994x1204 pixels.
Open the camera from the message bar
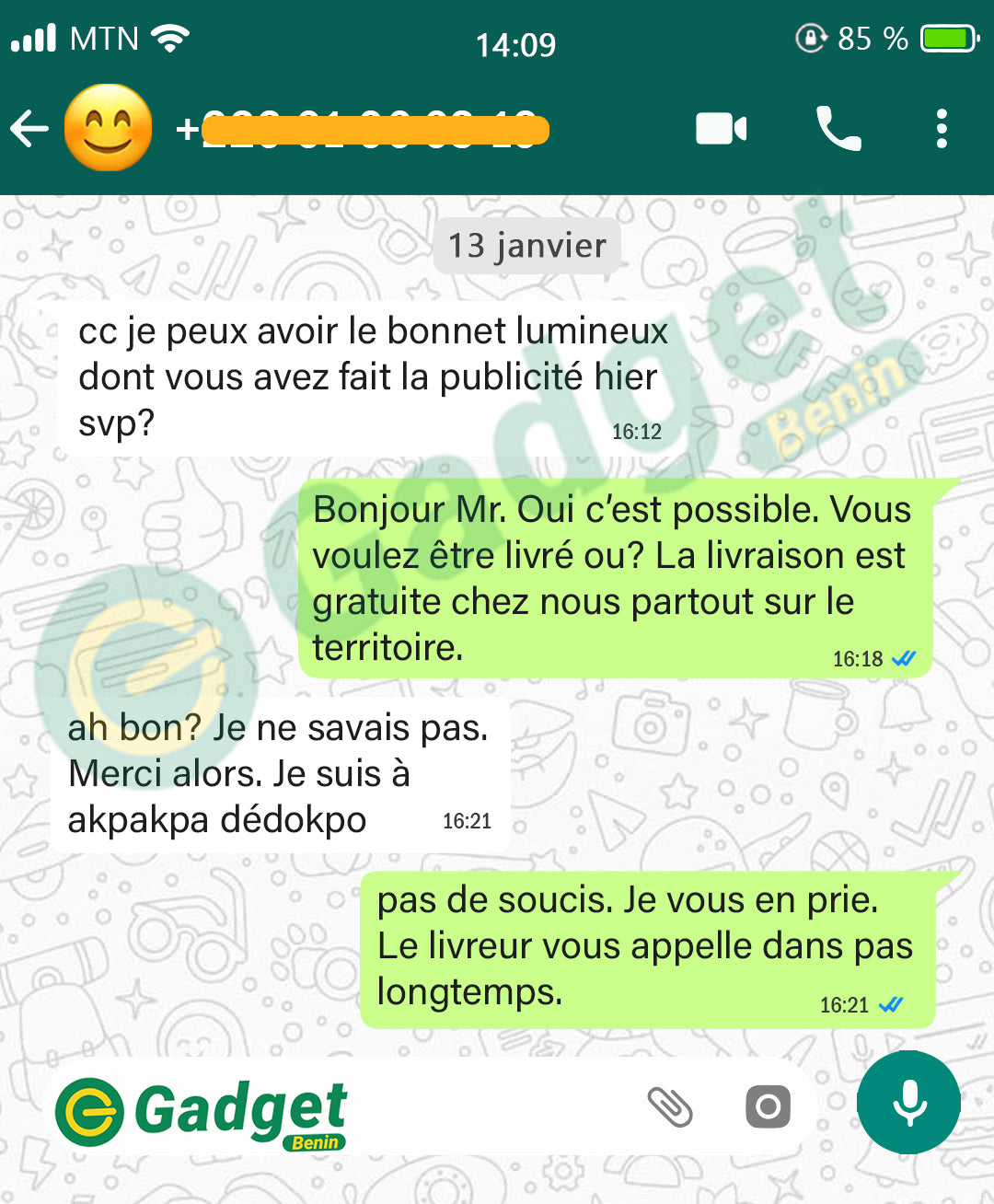pos(768,1106)
